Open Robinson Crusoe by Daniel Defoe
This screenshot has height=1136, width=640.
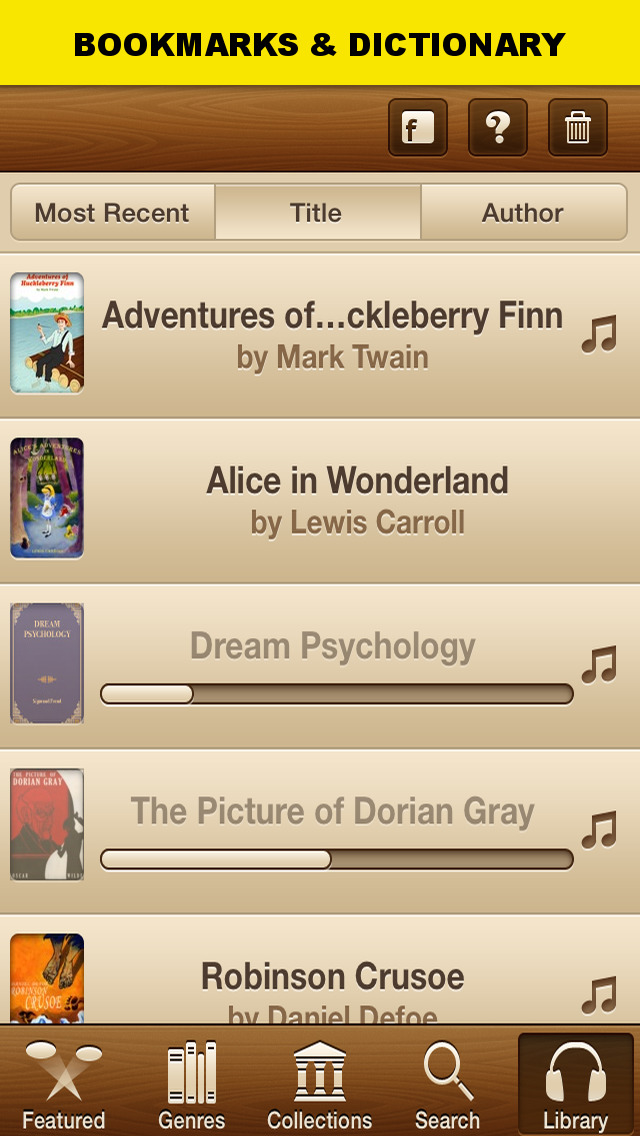click(320, 969)
